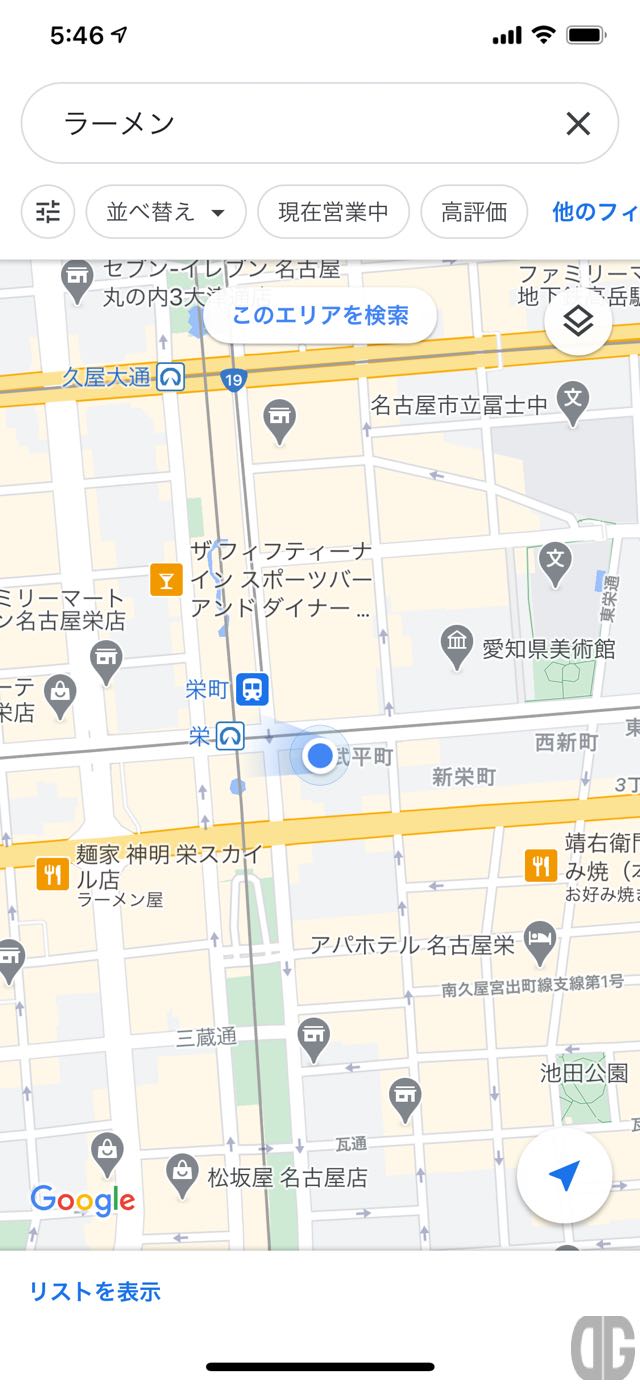This screenshot has width=640, height=1385.
Task: Tap このエリアを検索 button
Action: (320, 316)
